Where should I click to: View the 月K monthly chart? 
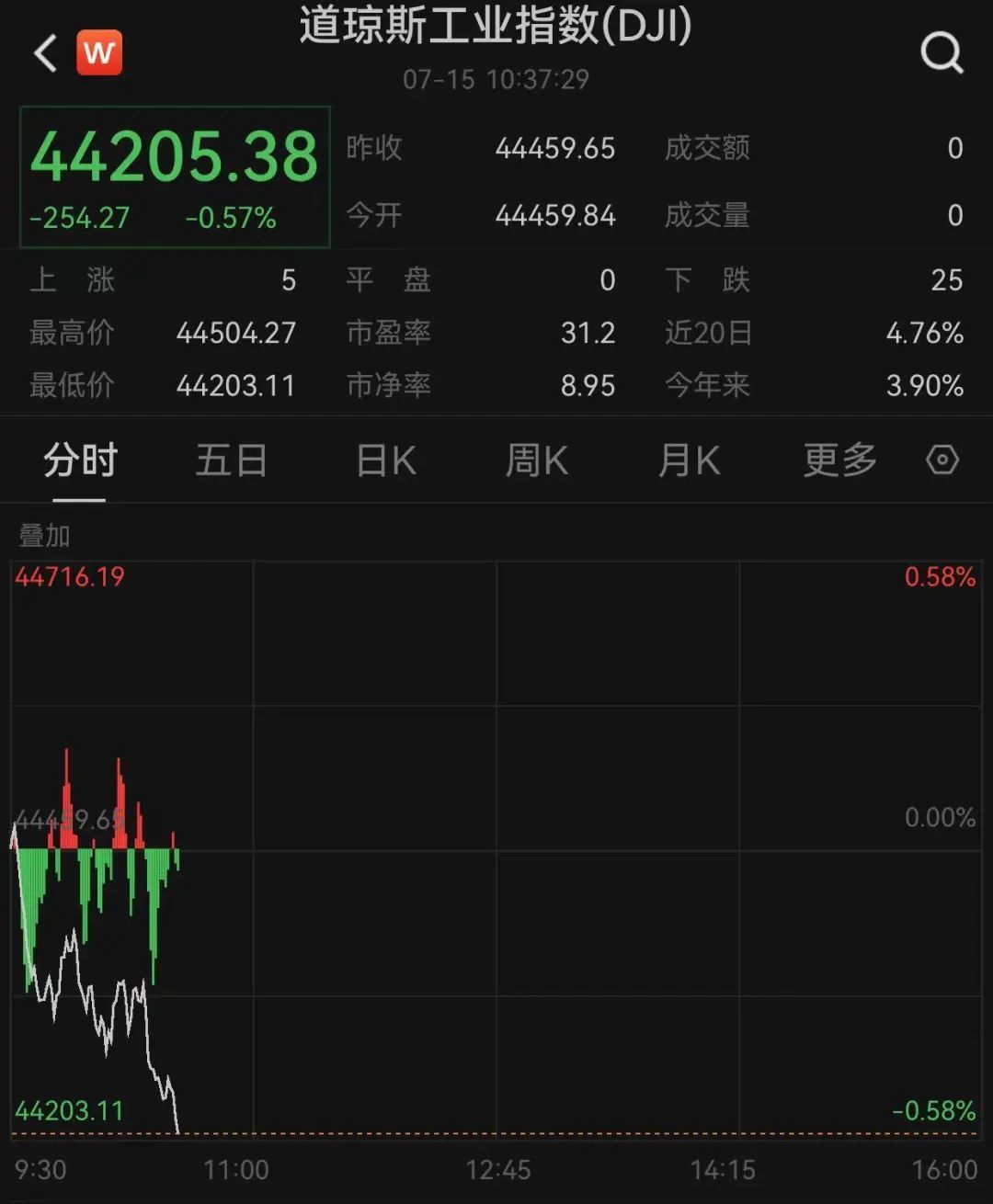pos(689,460)
